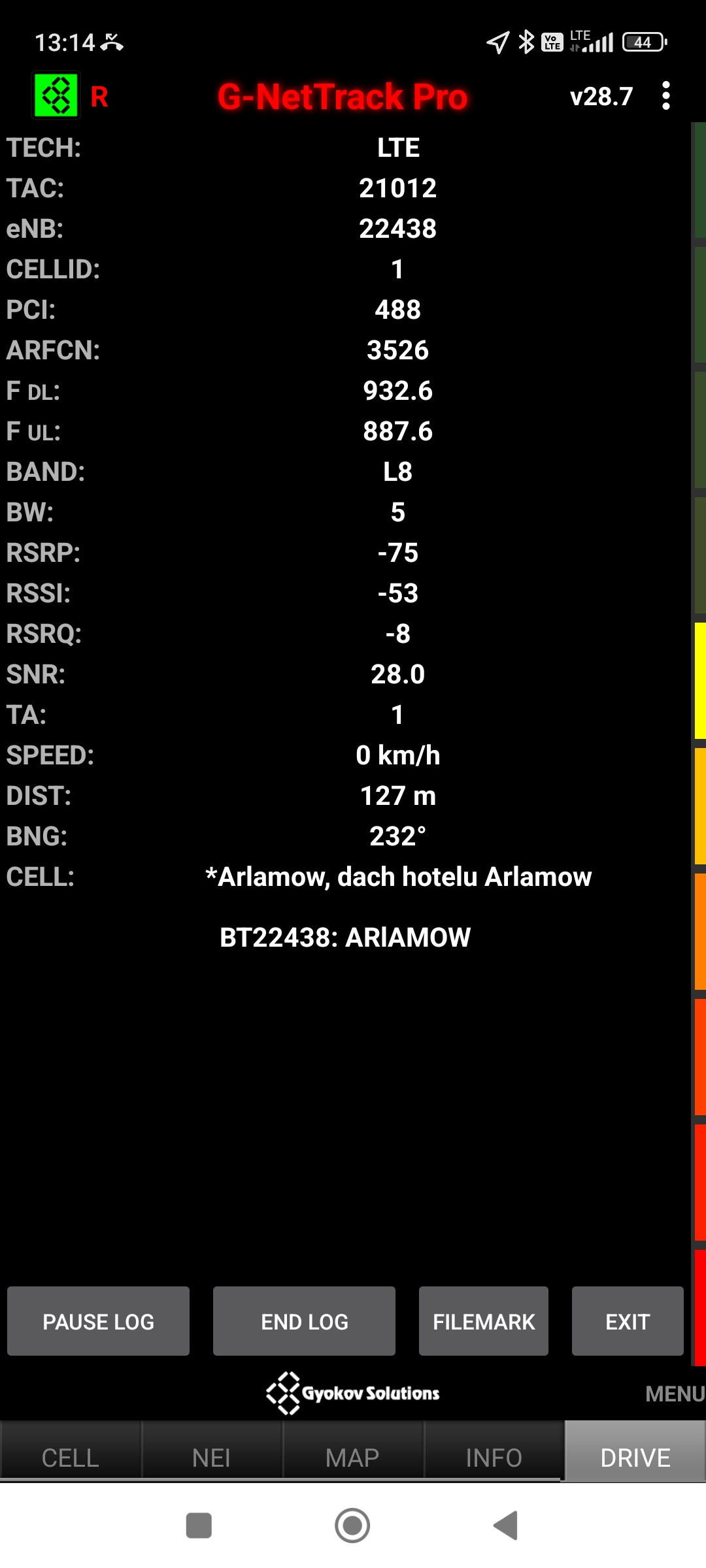This screenshot has width=706, height=1568.
Task: Select the DRIVE tab
Action: (635, 1457)
